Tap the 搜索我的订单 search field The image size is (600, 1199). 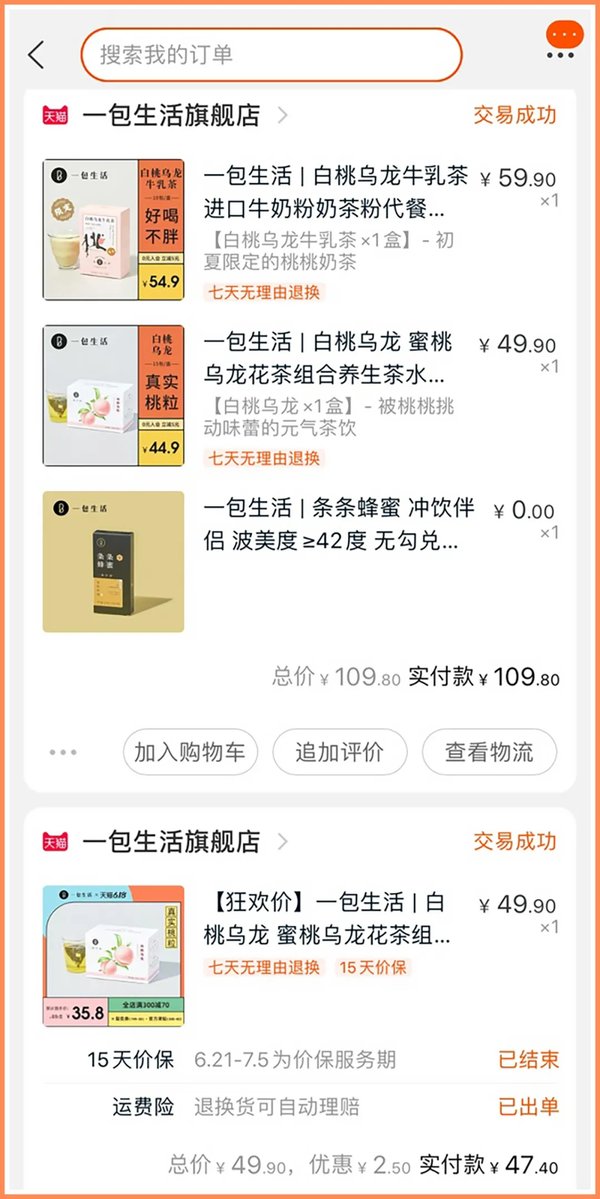click(x=271, y=54)
